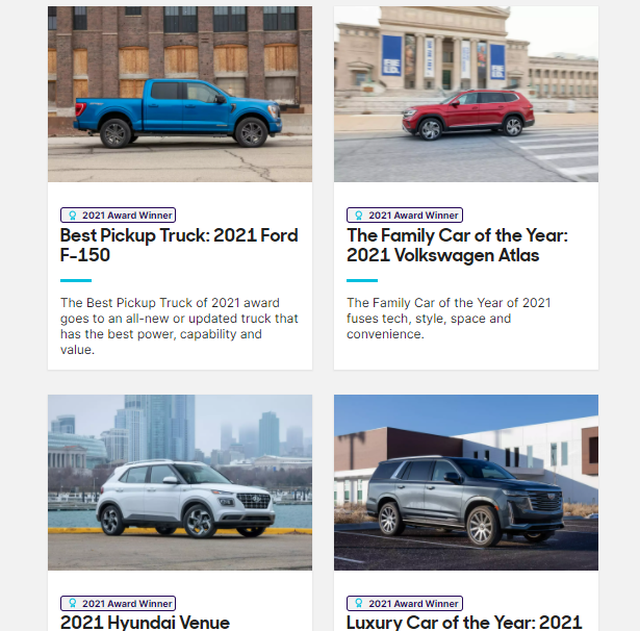The image size is (640, 631).
Task: Open the Best Pickup Truck Ford F-150 card
Action: coord(179,245)
